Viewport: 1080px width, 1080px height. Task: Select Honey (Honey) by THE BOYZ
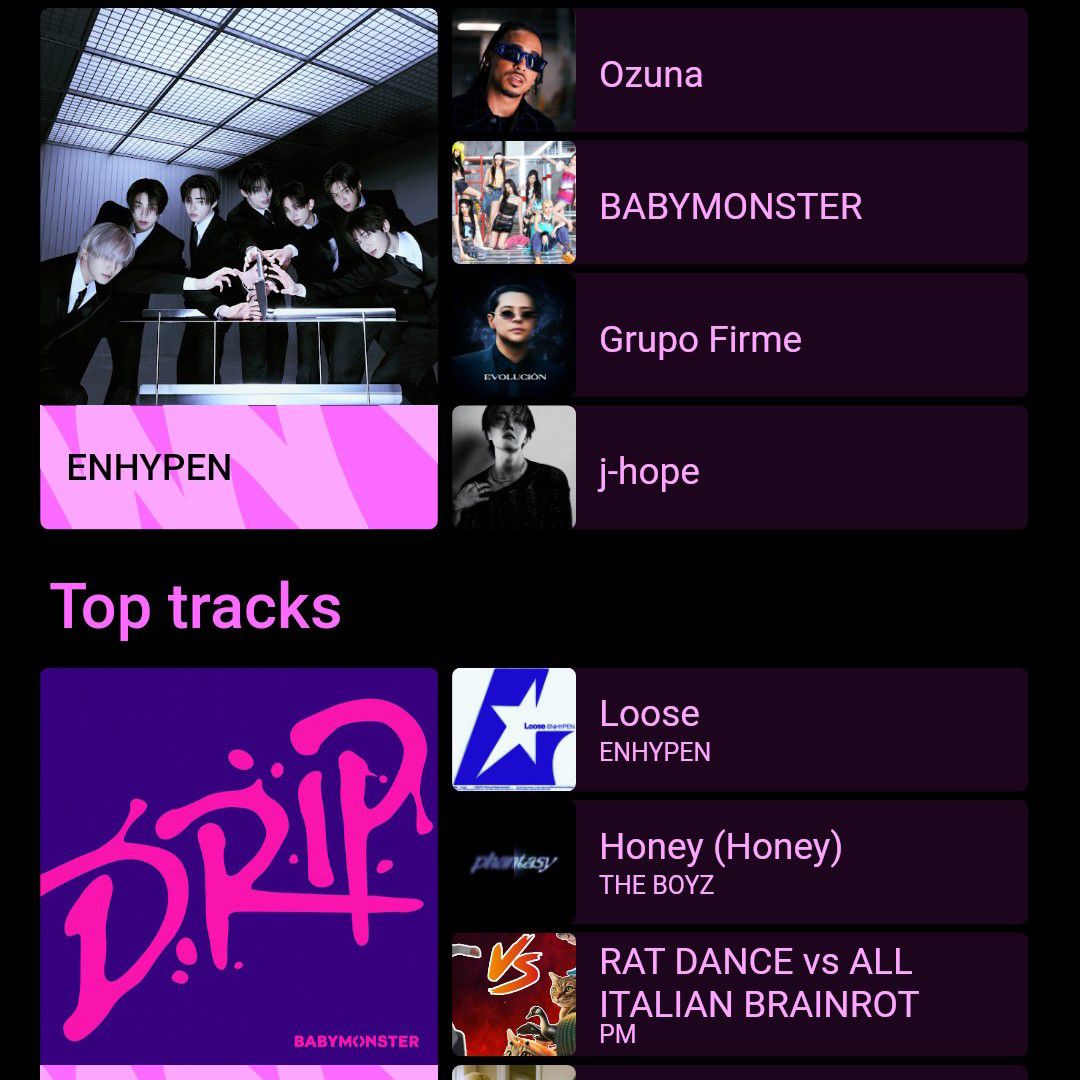tap(739, 862)
